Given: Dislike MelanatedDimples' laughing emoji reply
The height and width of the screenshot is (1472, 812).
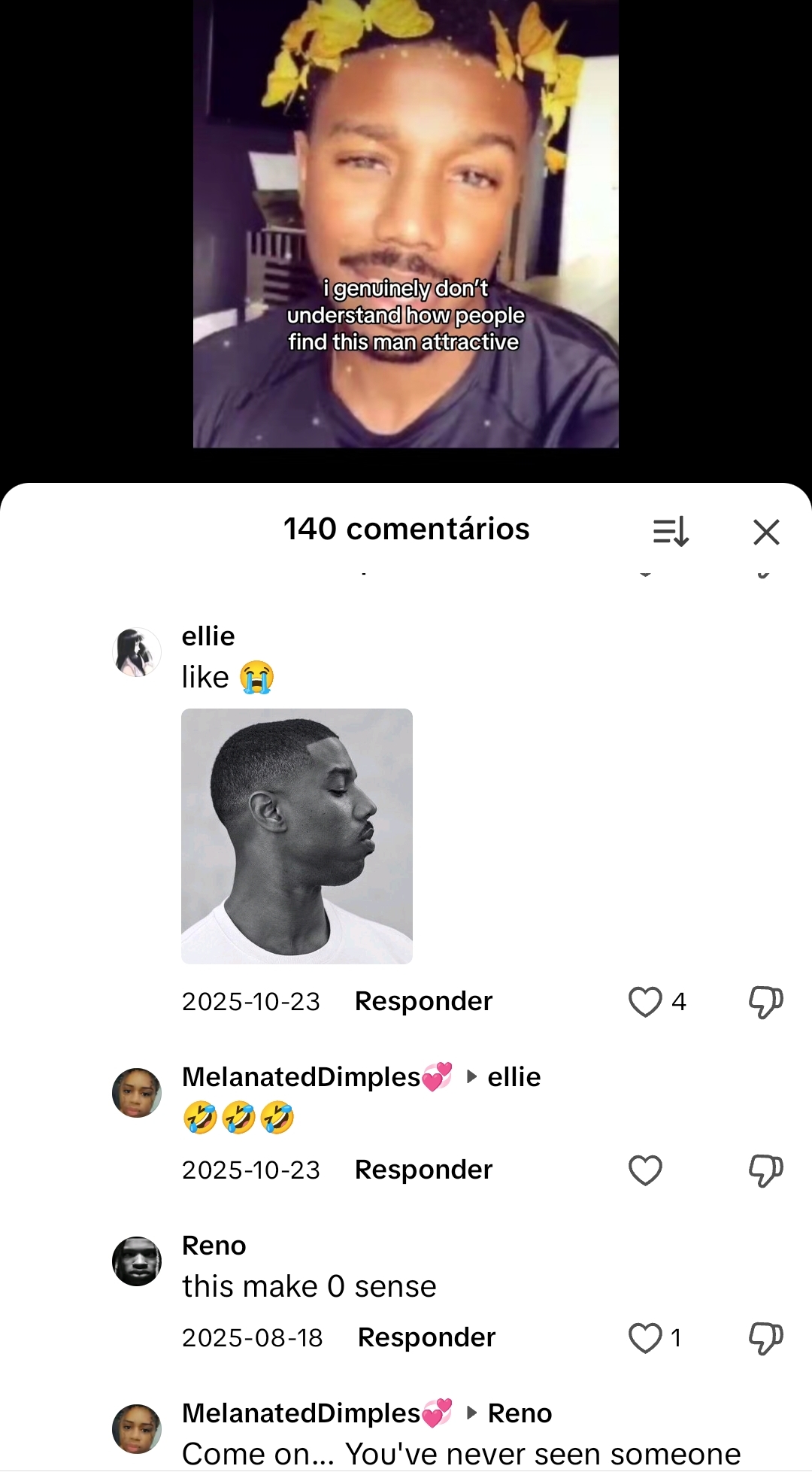Looking at the screenshot, I should 765,1170.
